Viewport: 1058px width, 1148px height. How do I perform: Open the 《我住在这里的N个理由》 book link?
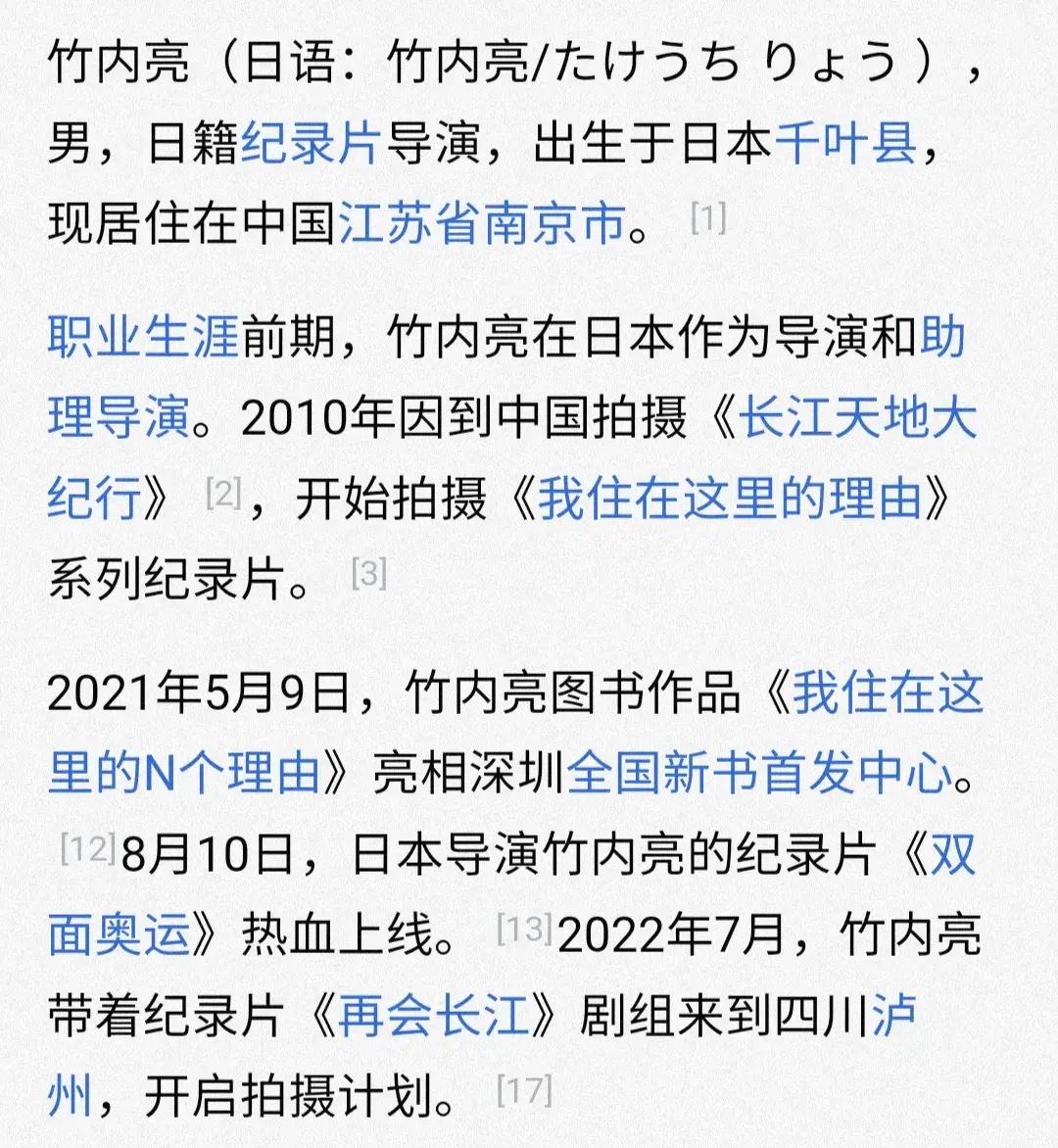tap(887, 694)
